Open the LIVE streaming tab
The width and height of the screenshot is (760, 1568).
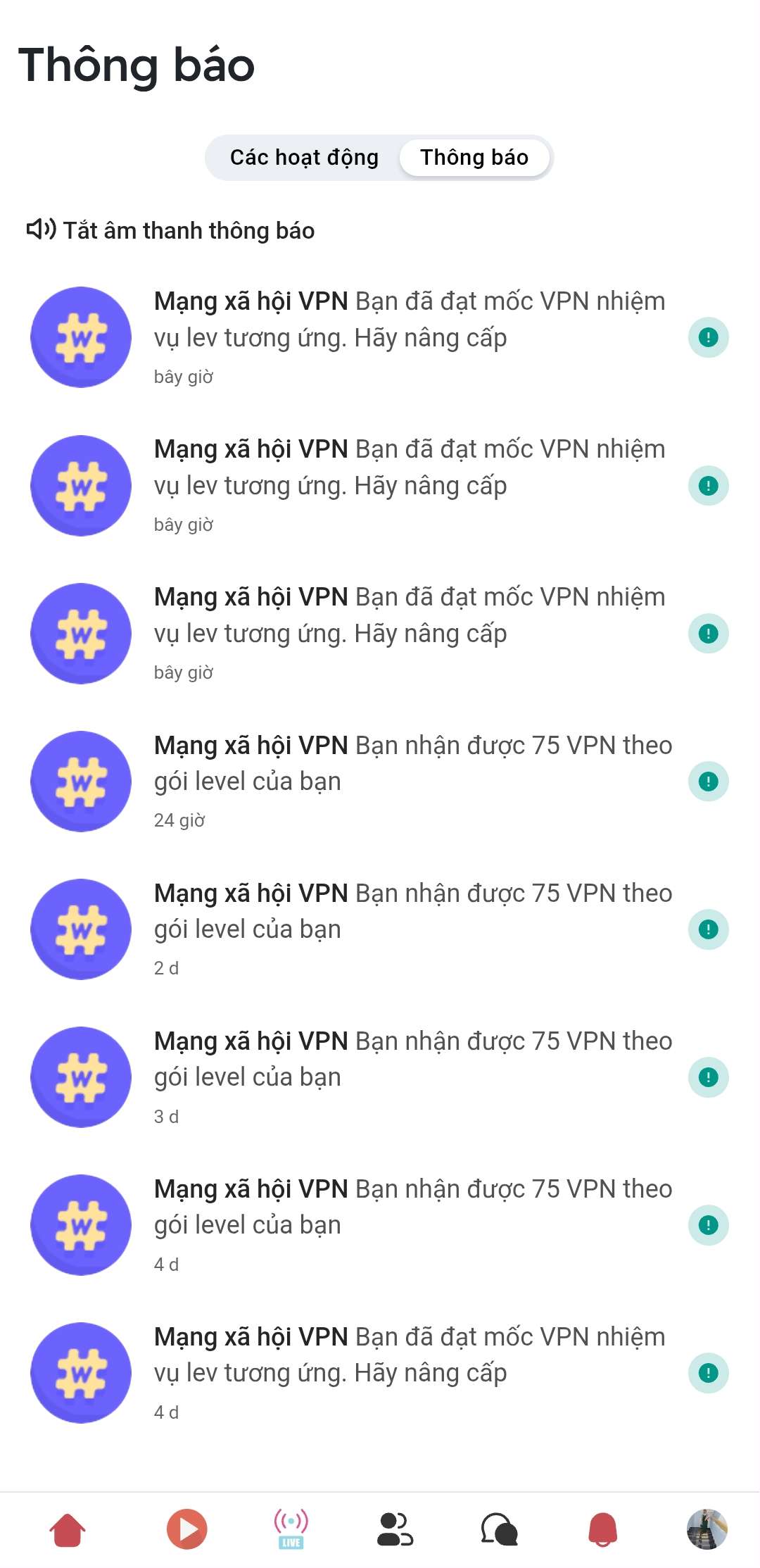pyautogui.click(x=291, y=1529)
